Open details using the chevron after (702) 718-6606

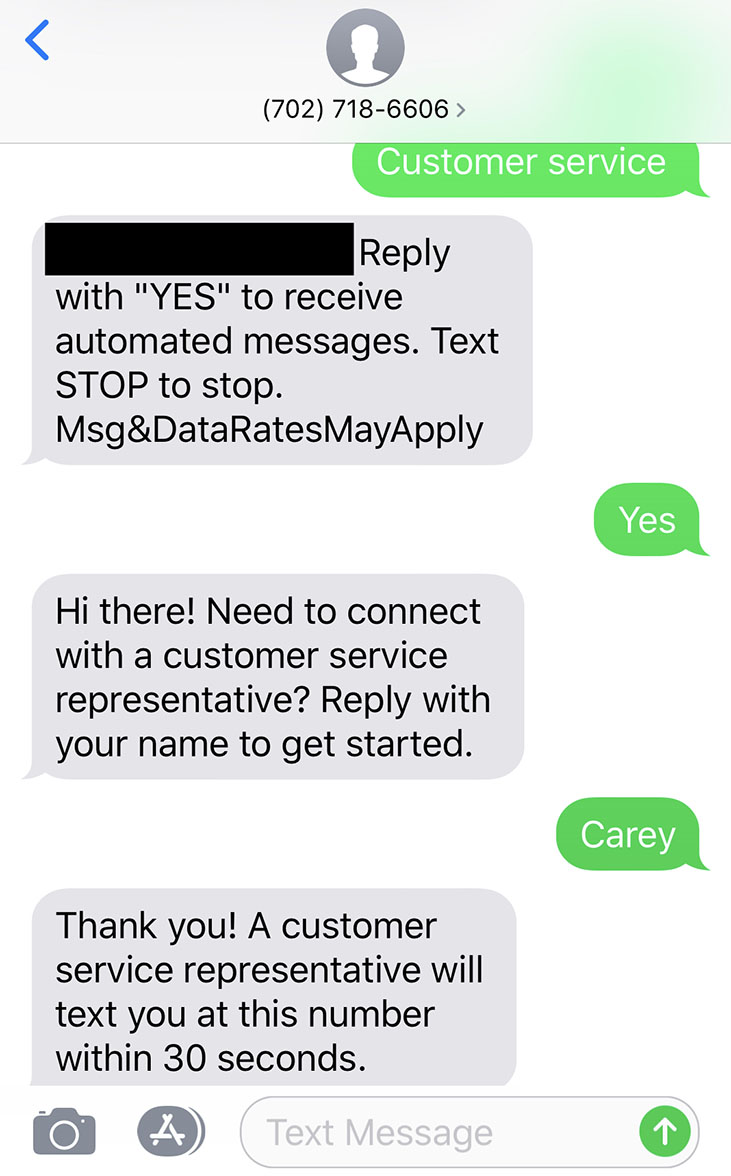coord(461,108)
